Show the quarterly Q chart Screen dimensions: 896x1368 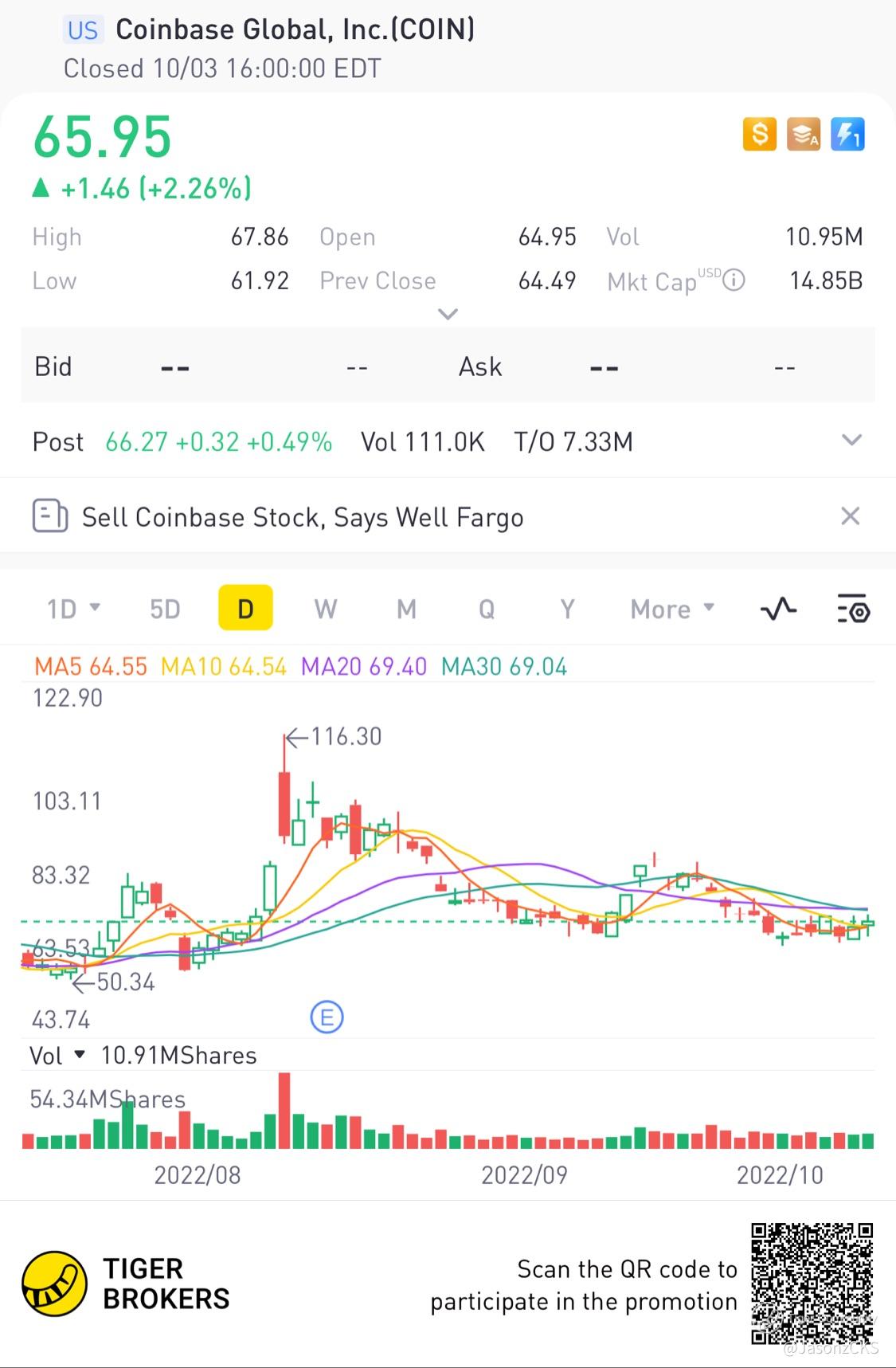[486, 609]
